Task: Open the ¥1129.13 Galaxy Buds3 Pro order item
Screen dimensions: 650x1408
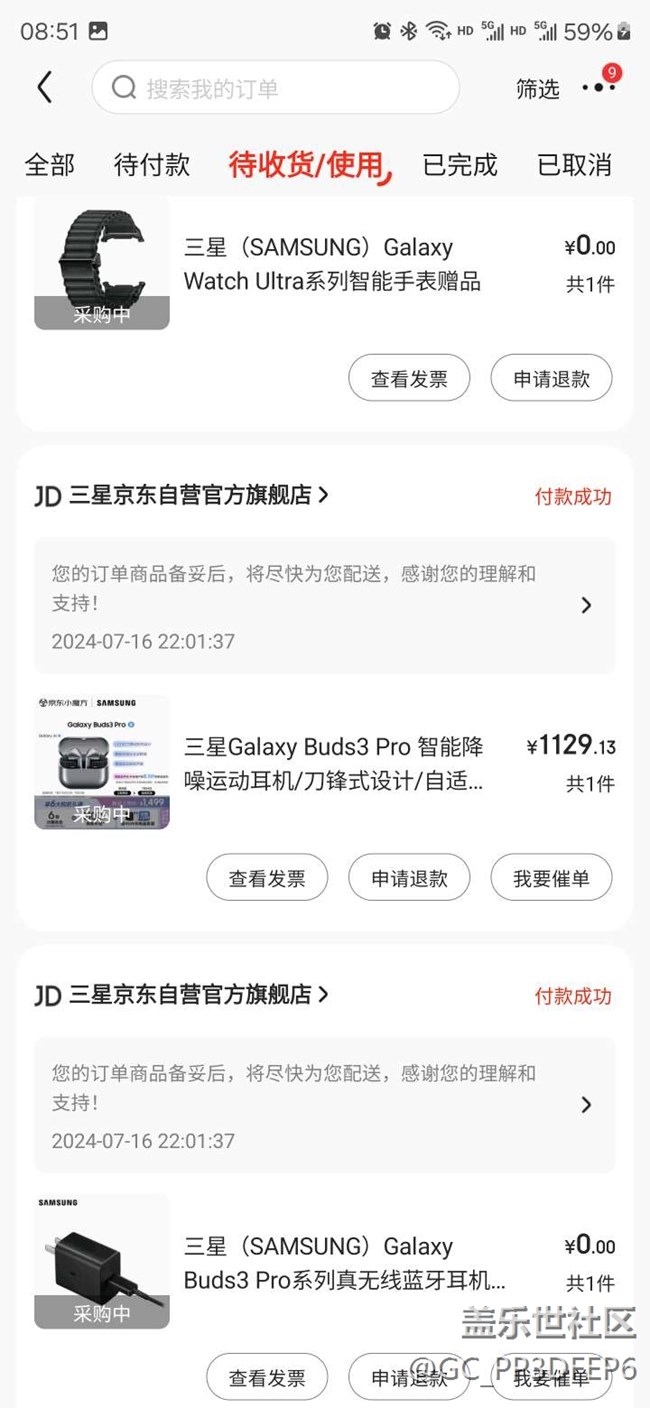Action: [x=334, y=763]
